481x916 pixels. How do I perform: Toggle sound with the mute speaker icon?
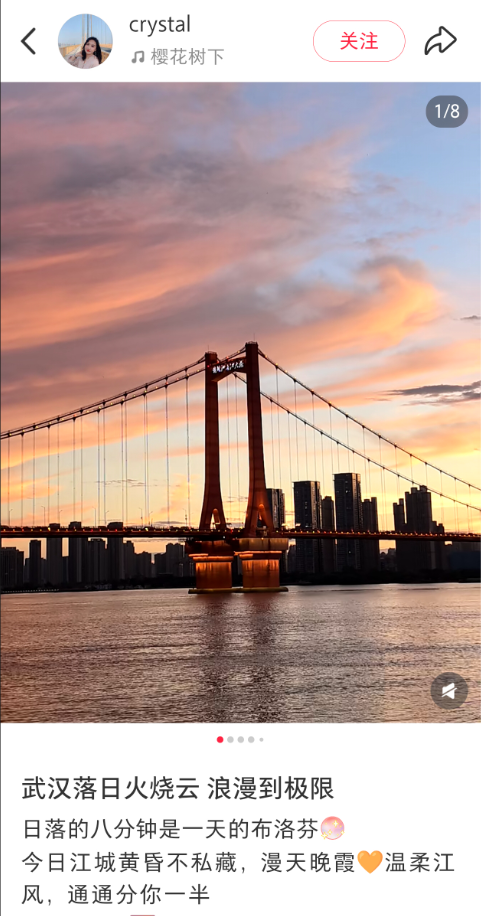pyautogui.click(x=449, y=691)
